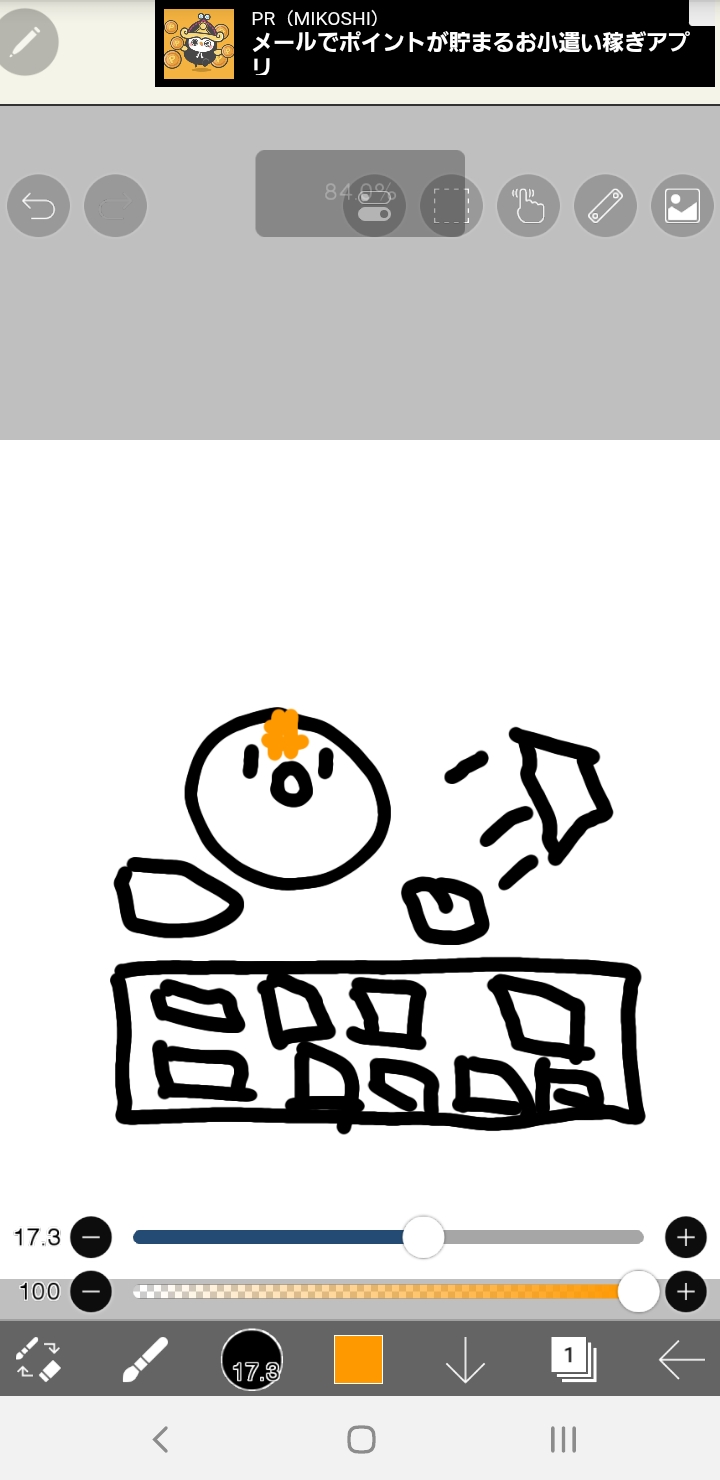Image resolution: width=720 pixels, height=1480 pixels.
Task: Tap the hand touch tool
Action: pyautogui.click(x=528, y=206)
